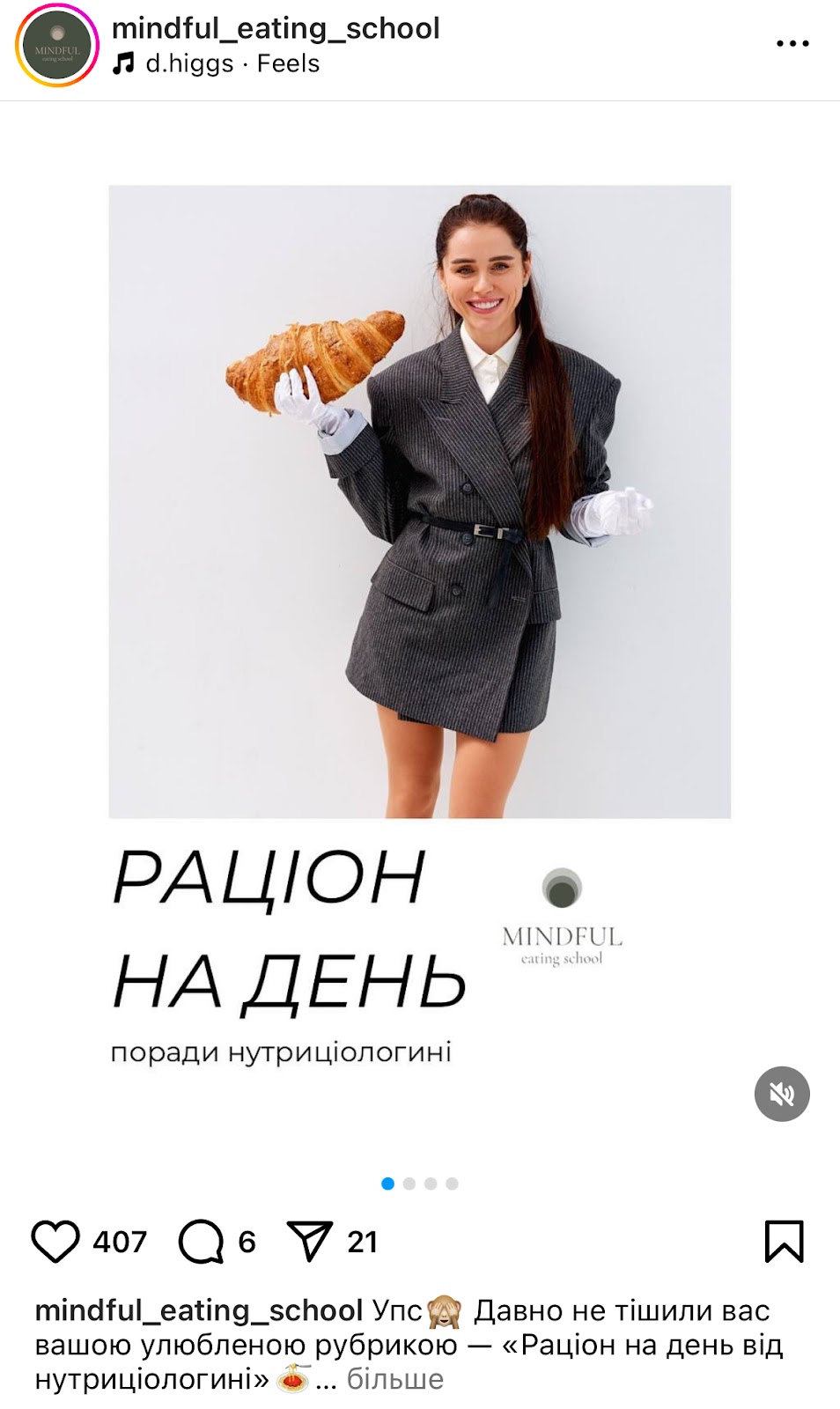Open mindful_eating_school's story via profile picture
This screenshot has width=840, height=1409.
tap(57, 46)
